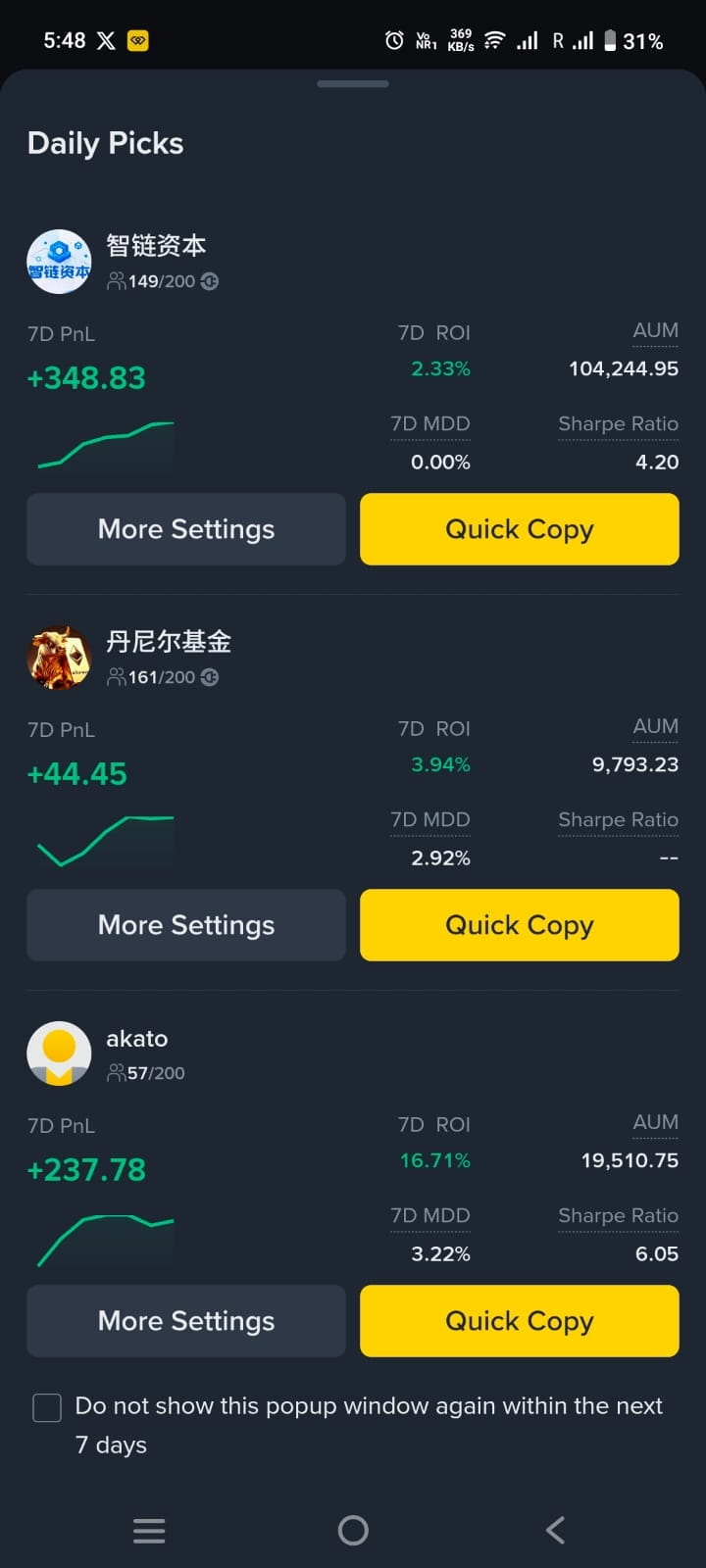Quick Copy the akato trader
The image size is (706, 1568).
pyautogui.click(x=519, y=1321)
